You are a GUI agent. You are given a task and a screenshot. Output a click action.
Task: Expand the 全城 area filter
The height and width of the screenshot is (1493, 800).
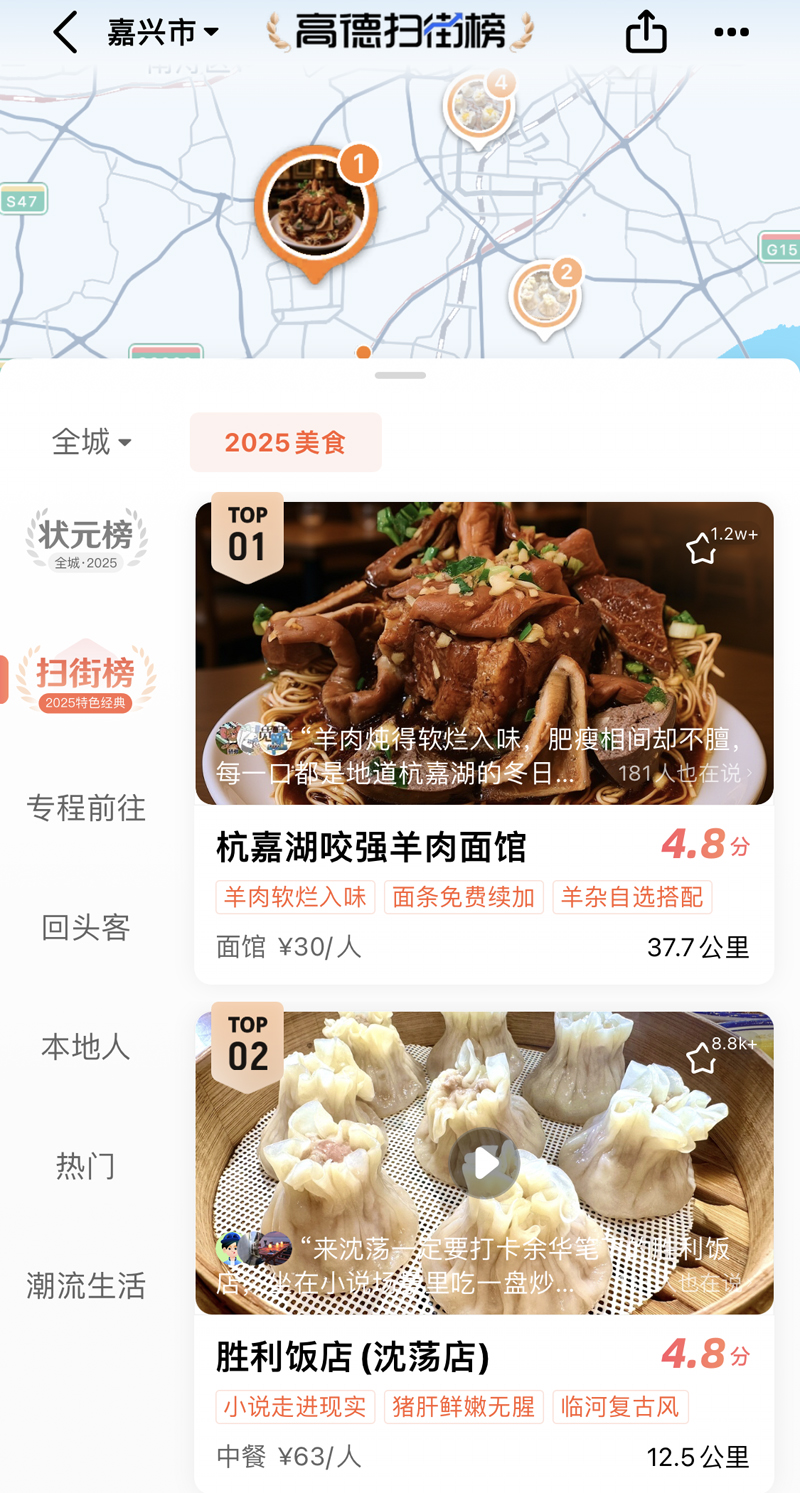(91, 441)
